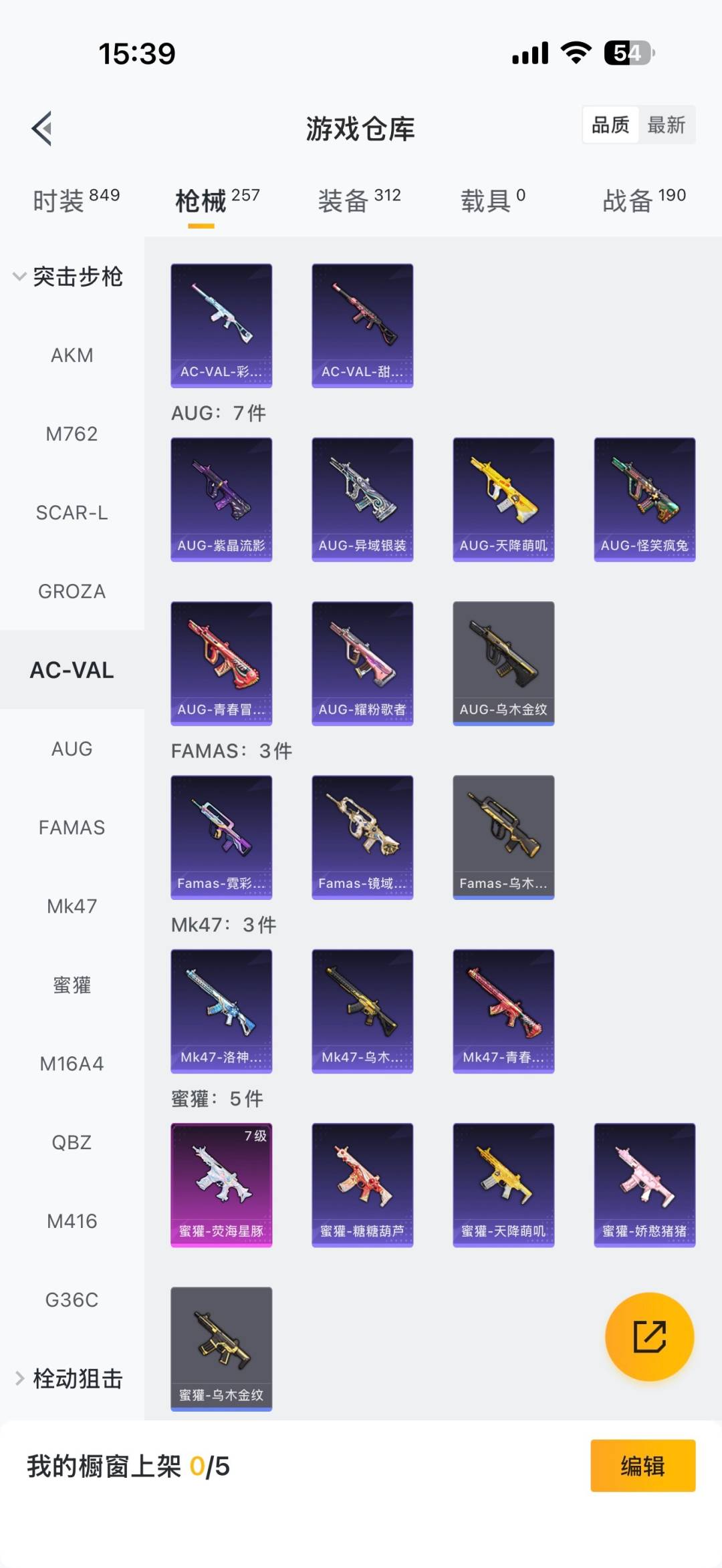Open the Mk47-洛神 skin tile

coord(221,1011)
